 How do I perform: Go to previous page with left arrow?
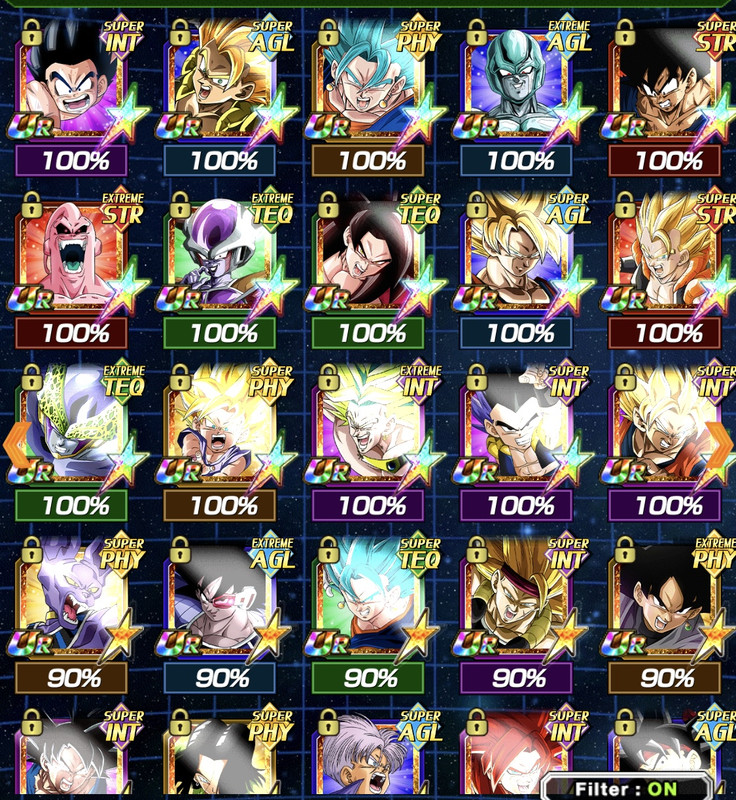16,442
